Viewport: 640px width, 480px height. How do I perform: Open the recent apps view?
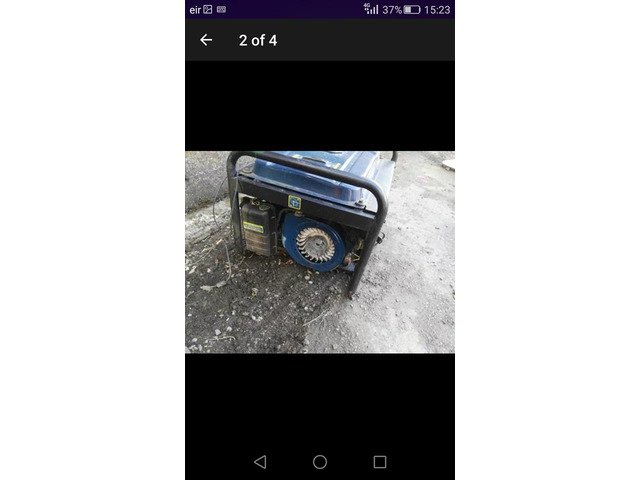380,462
